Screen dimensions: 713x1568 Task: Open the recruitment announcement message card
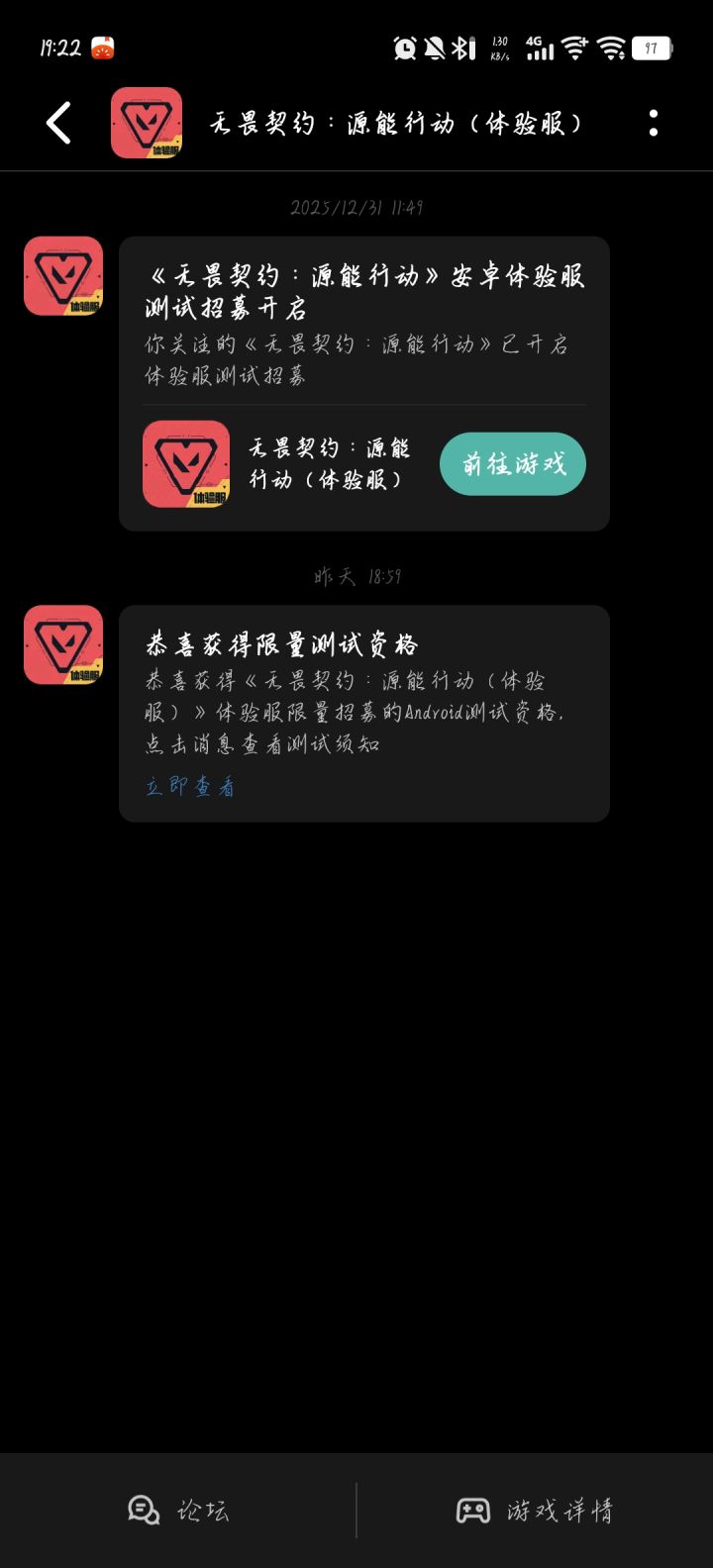(x=364, y=327)
